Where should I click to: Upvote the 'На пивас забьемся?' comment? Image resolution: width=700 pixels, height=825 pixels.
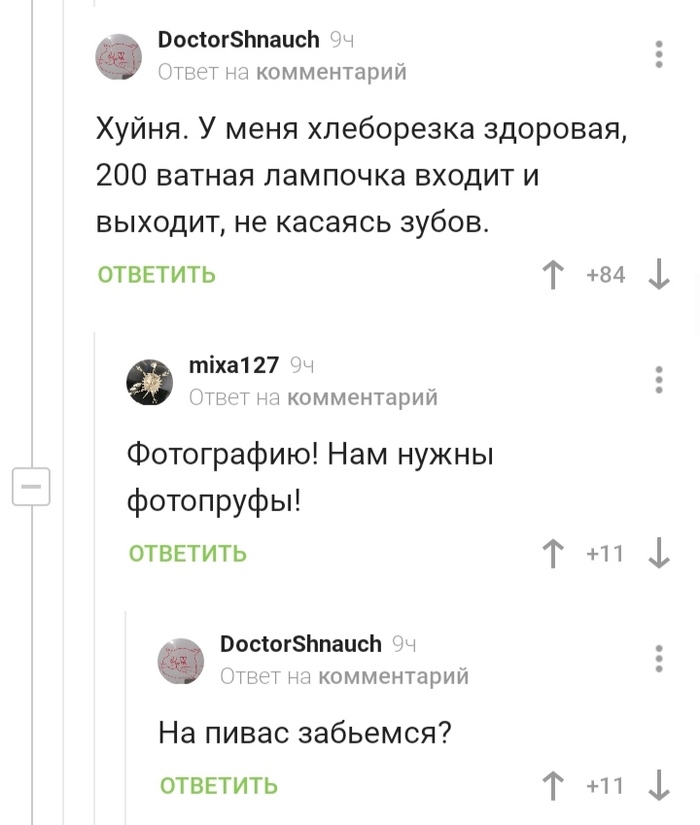click(x=551, y=786)
